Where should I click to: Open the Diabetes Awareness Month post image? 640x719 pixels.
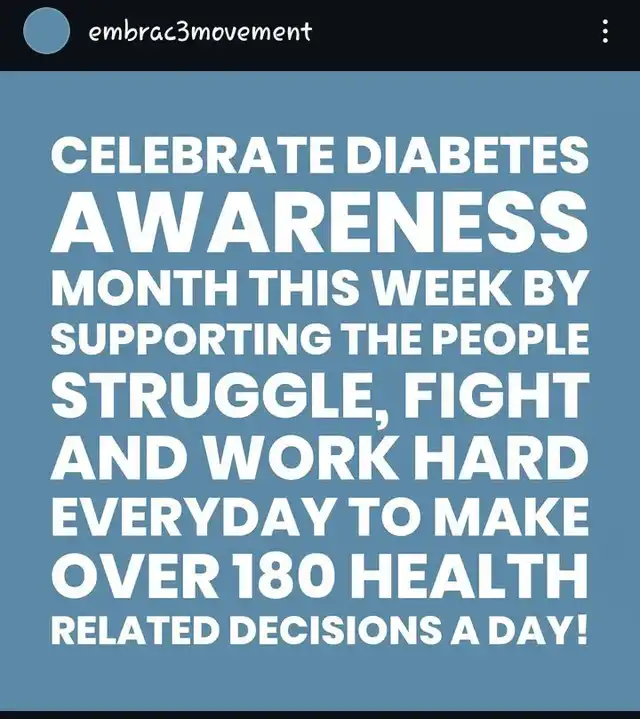(320, 390)
